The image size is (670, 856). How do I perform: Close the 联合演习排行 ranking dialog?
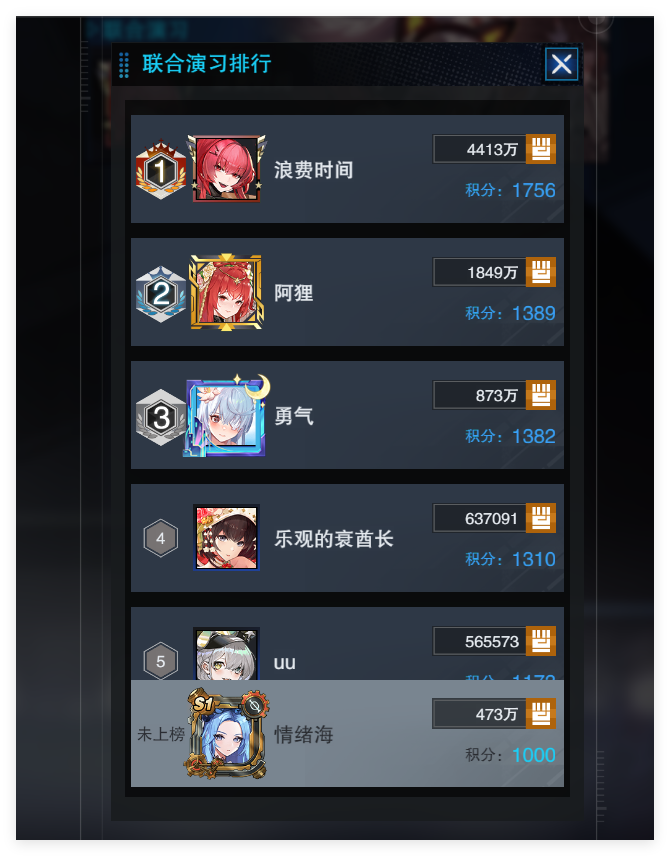point(562,65)
